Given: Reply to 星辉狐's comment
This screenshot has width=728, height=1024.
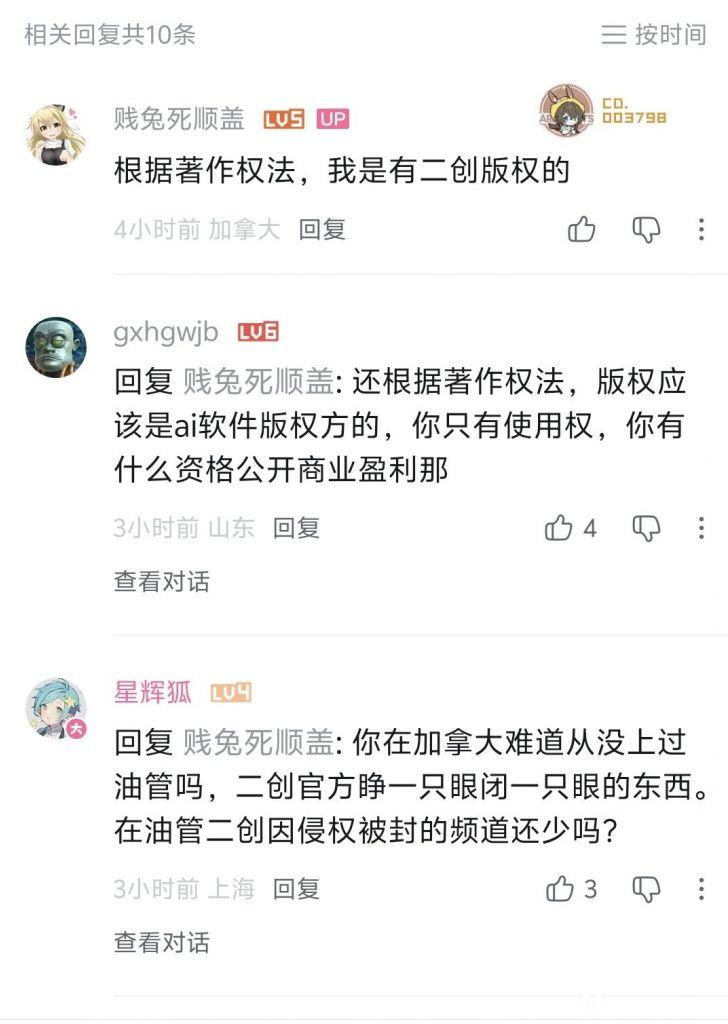Looking at the screenshot, I should click(296, 889).
